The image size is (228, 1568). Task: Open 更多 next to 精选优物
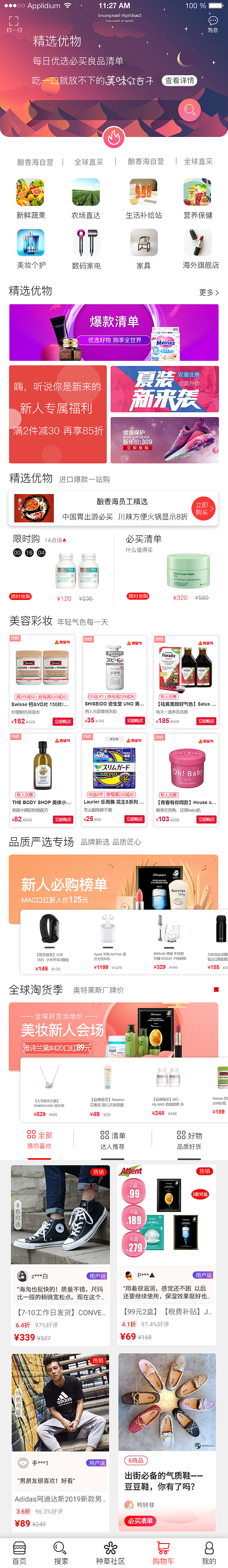click(x=209, y=292)
